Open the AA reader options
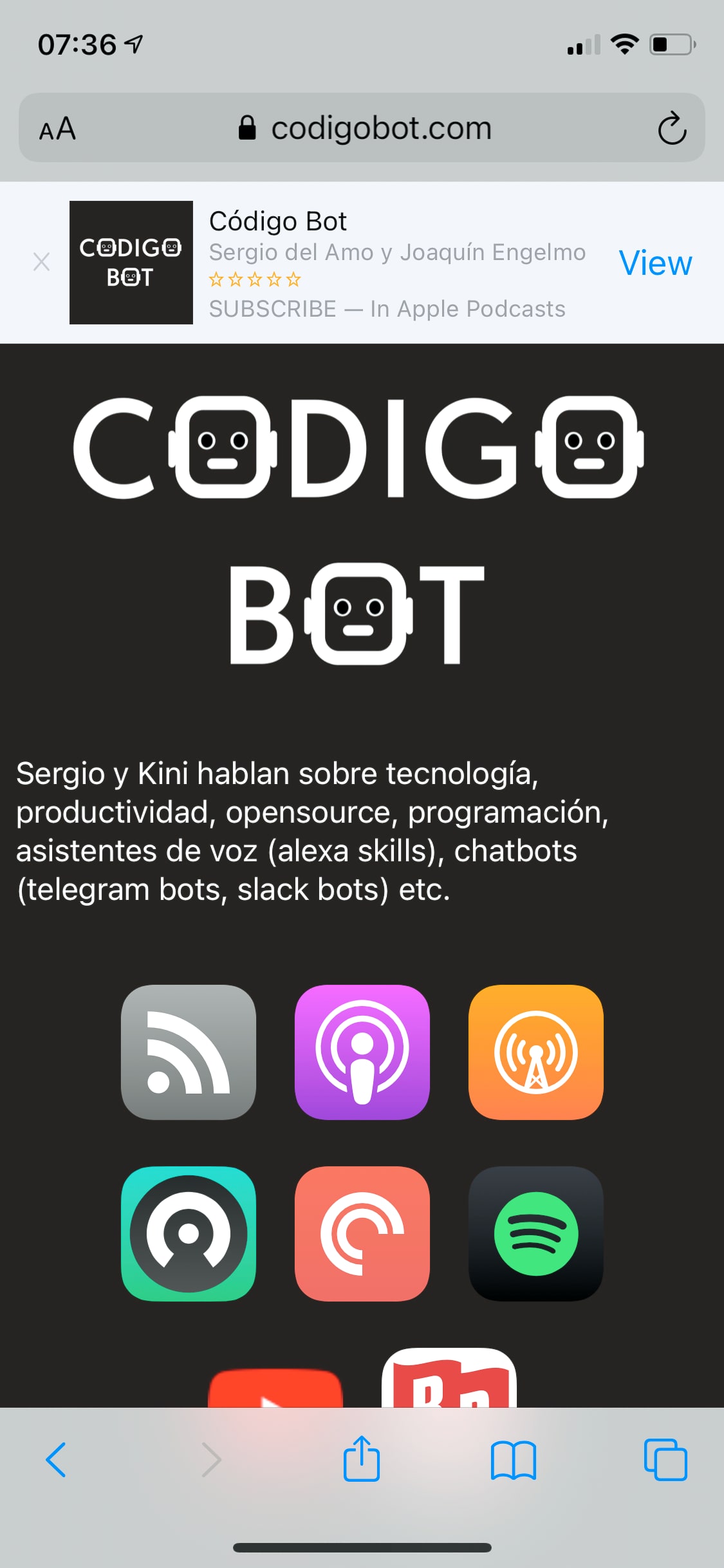 click(57, 128)
